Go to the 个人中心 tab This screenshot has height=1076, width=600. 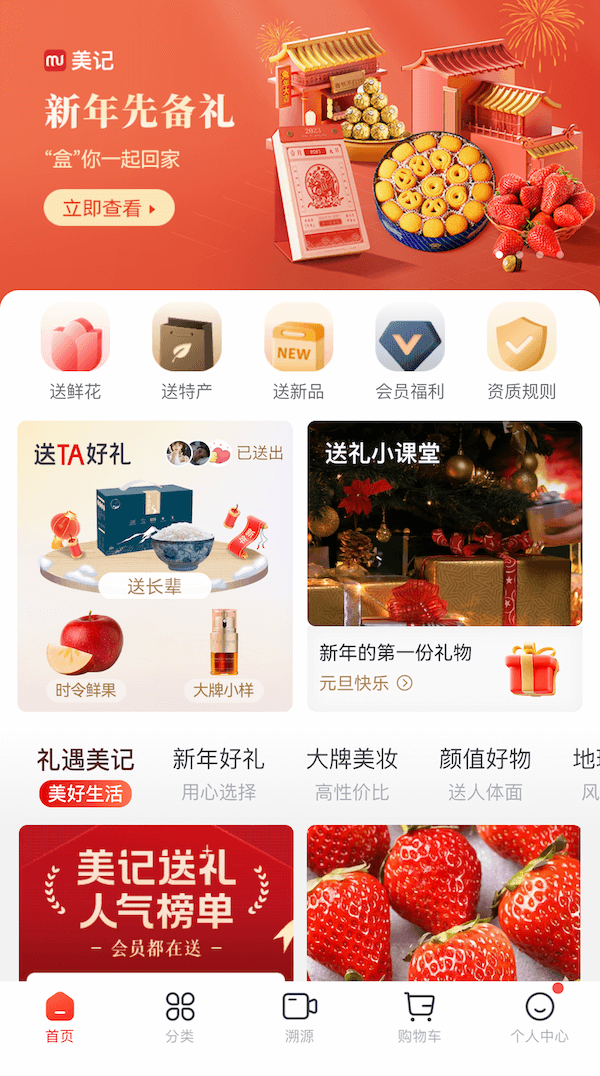click(x=539, y=1018)
